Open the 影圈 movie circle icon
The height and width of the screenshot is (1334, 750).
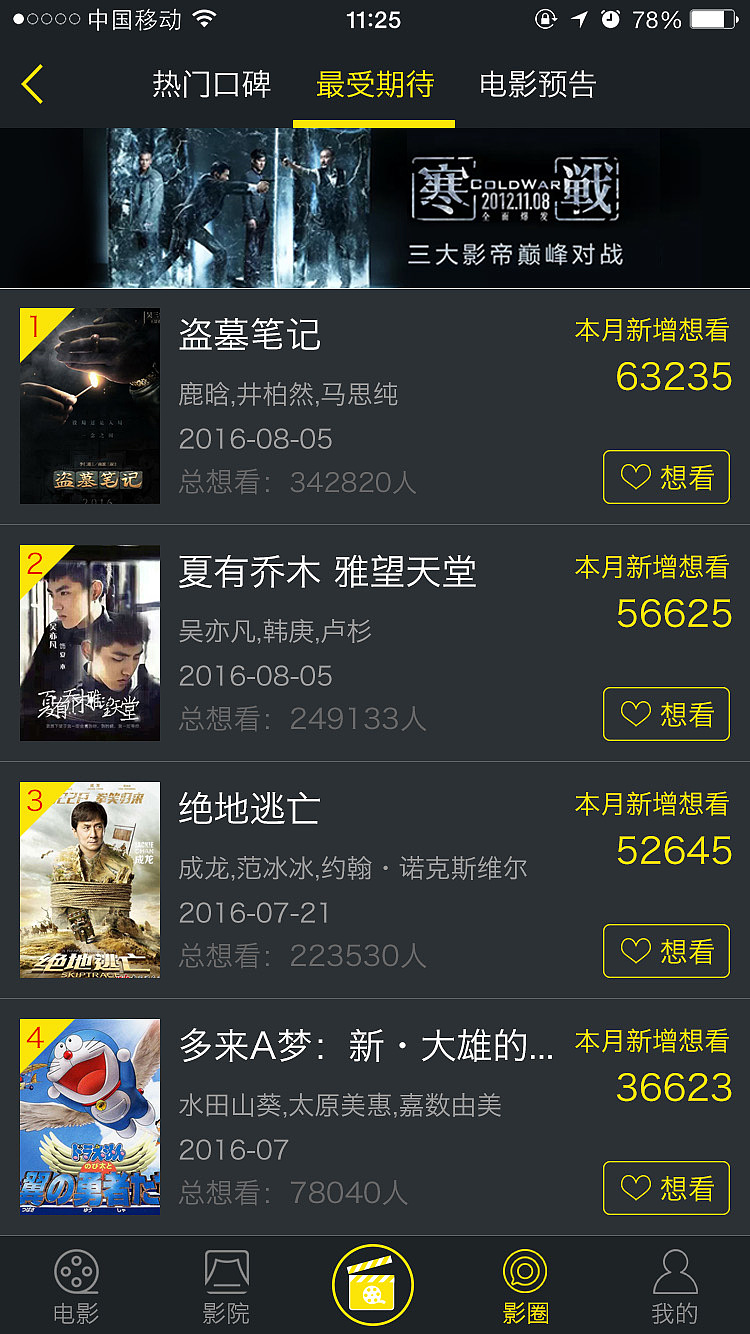click(524, 1285)
